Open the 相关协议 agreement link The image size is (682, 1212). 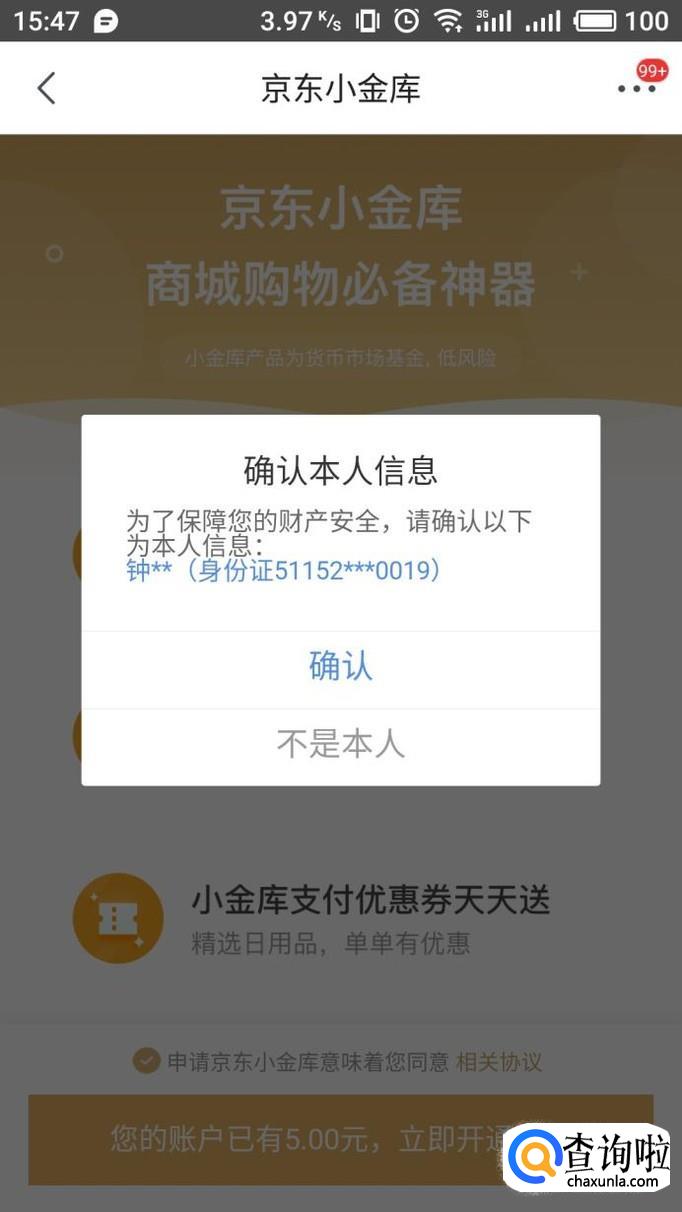[499, 1062]
